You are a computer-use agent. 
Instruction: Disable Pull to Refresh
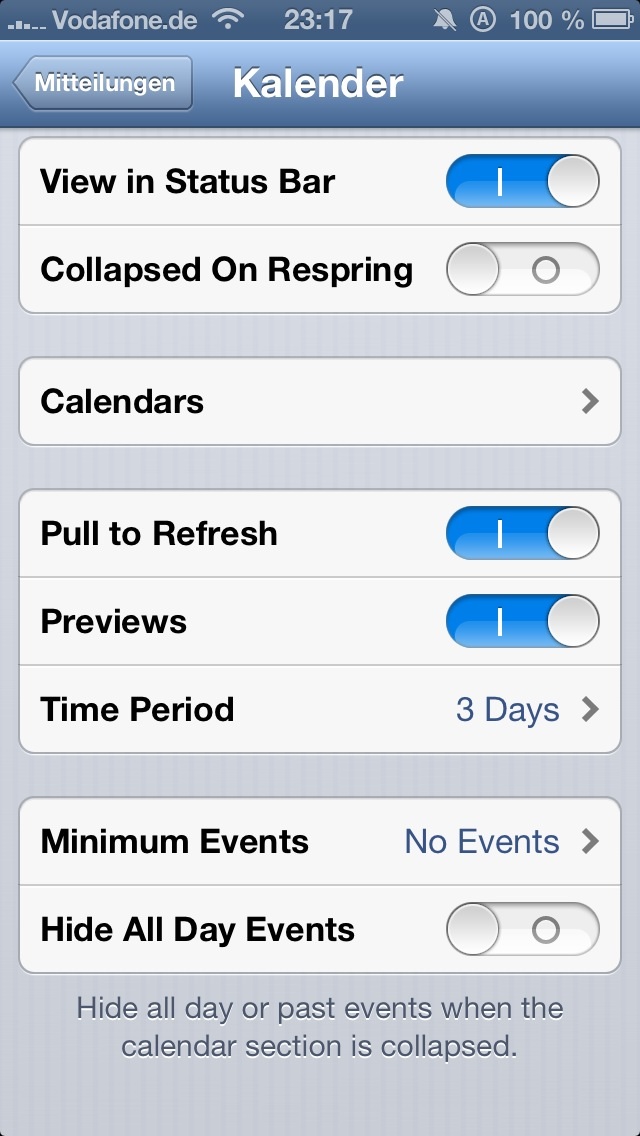[522, 533]
